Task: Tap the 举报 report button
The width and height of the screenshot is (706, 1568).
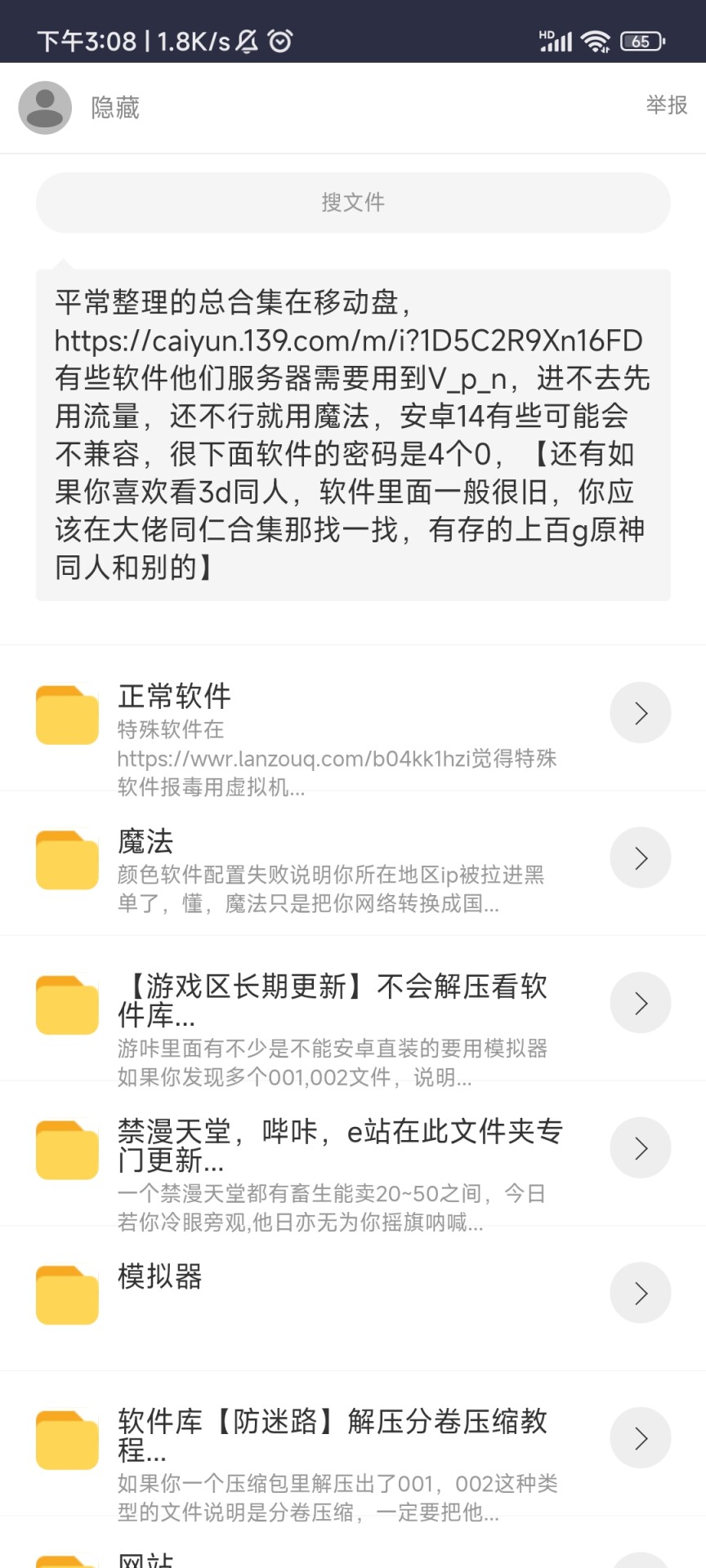Action: pyautogui.click(x=666, y=105)
